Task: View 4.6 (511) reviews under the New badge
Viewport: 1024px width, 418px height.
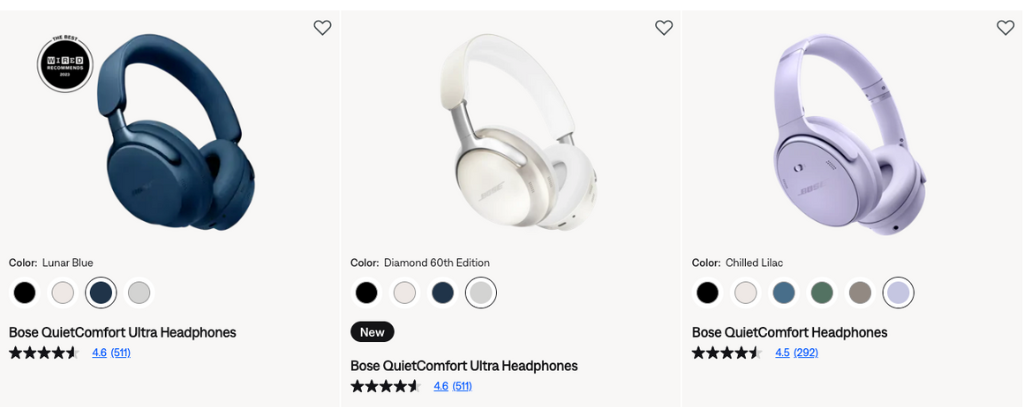Action: click(x=452, y=386)
